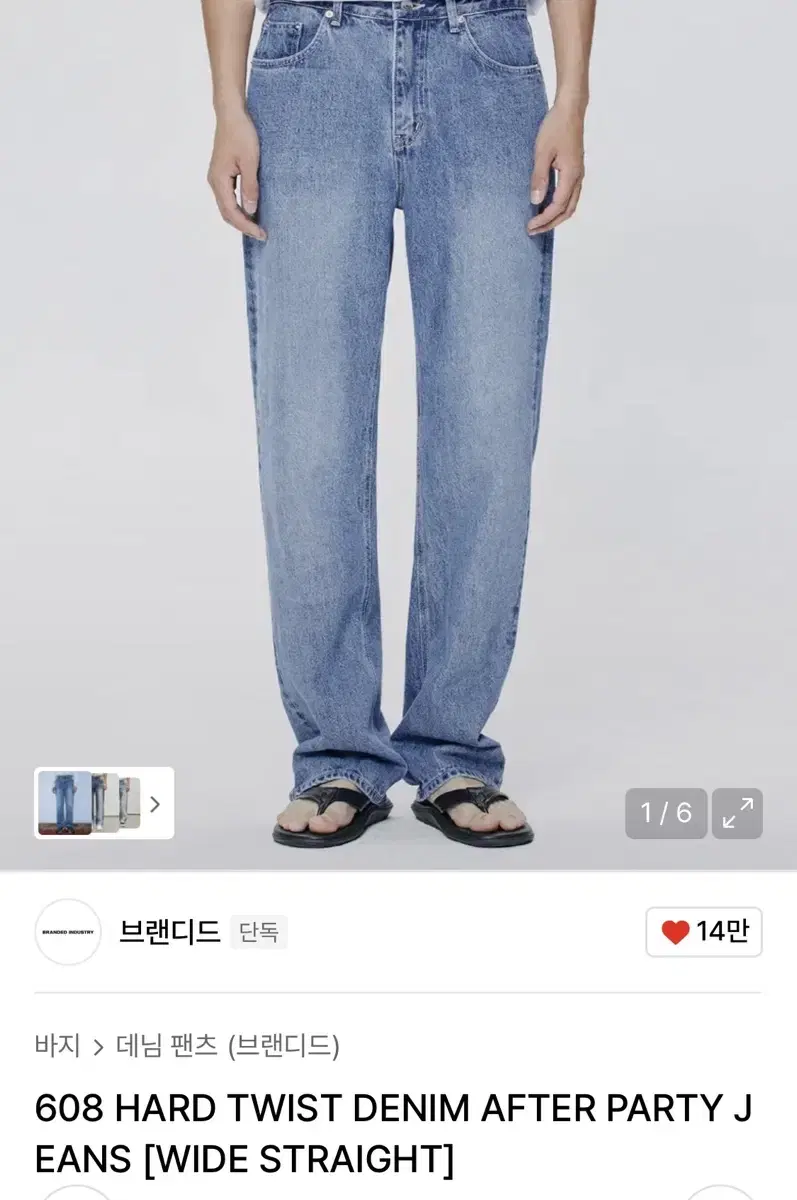Click the breadcrumb chevron after 바지
797x1200 pixels.
102,1044
